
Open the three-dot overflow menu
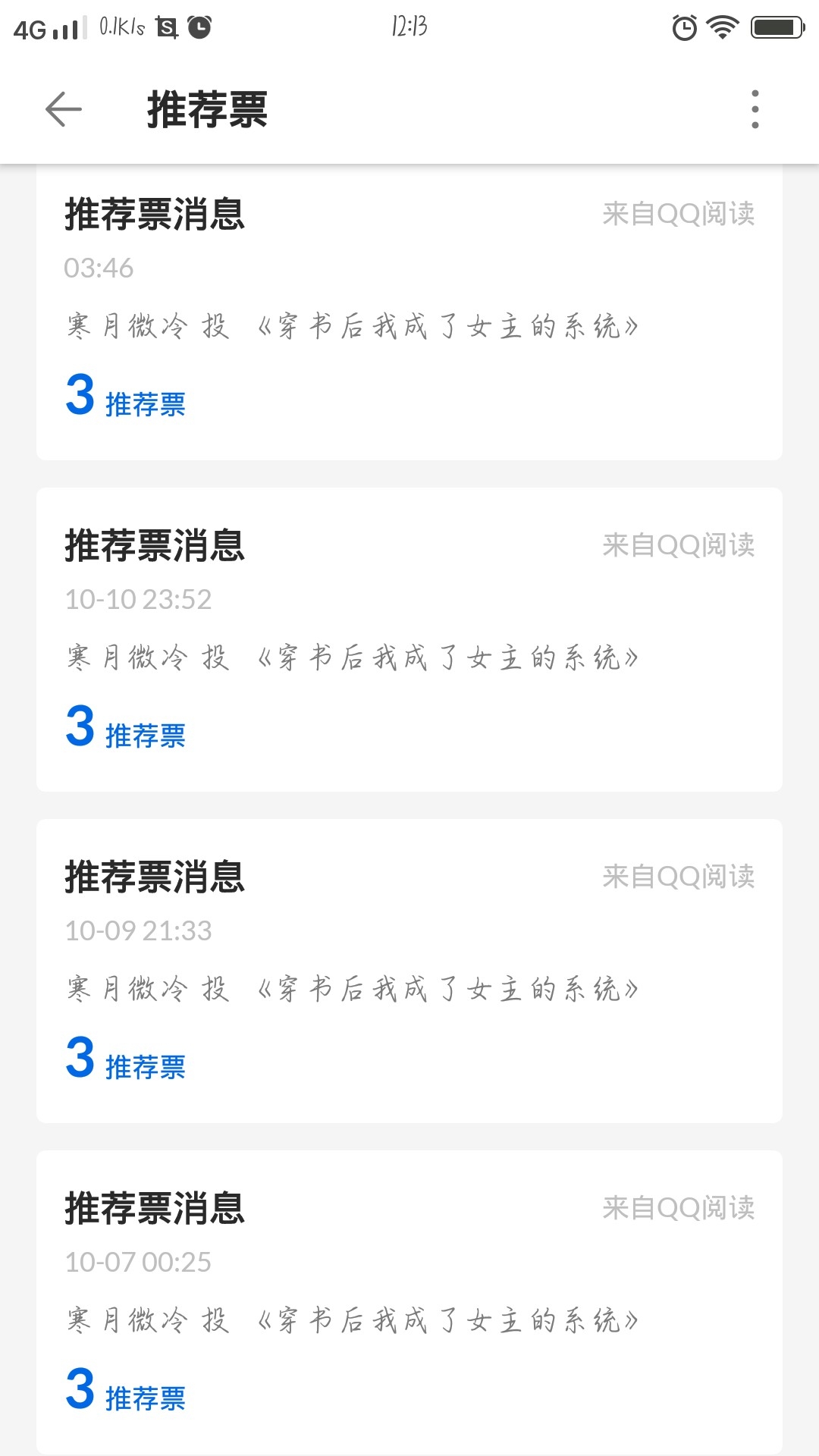(x=755, y=109)
